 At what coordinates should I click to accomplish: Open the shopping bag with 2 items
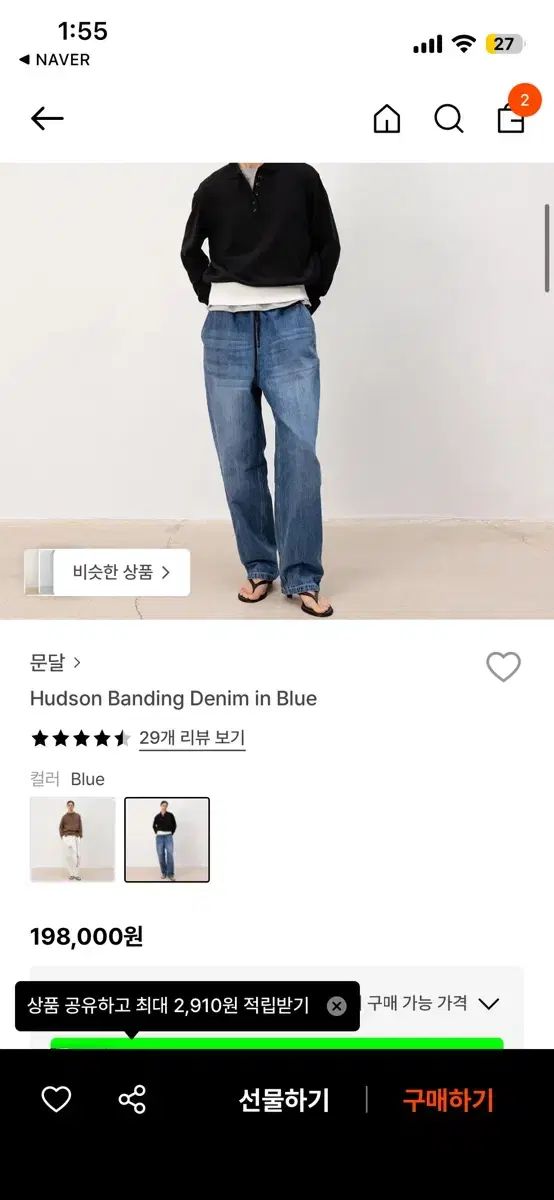tap(513, 113)
